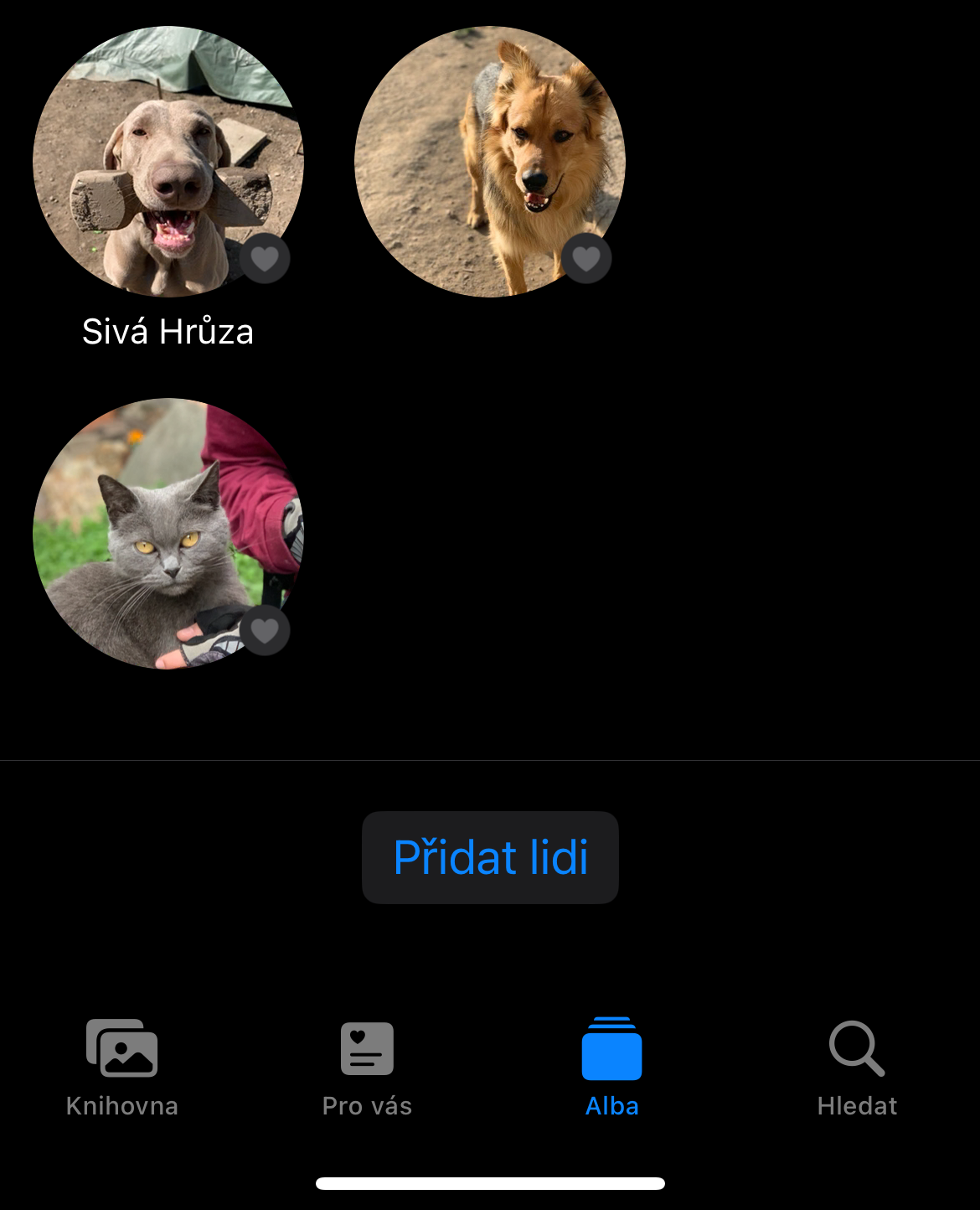Toggle favorite heart on Sivá Hrůza
Viewport: 980px width, 1210px height.
click(265, 259)
